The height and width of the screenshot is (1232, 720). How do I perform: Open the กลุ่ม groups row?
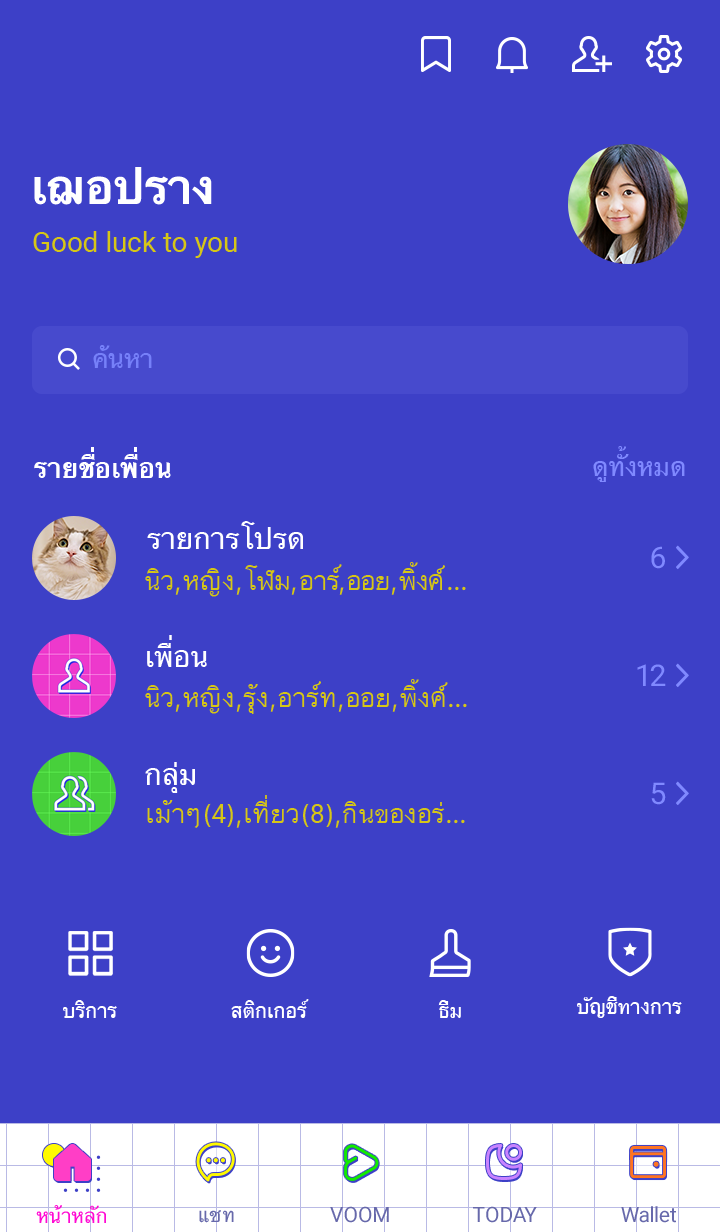pos(360,794)
